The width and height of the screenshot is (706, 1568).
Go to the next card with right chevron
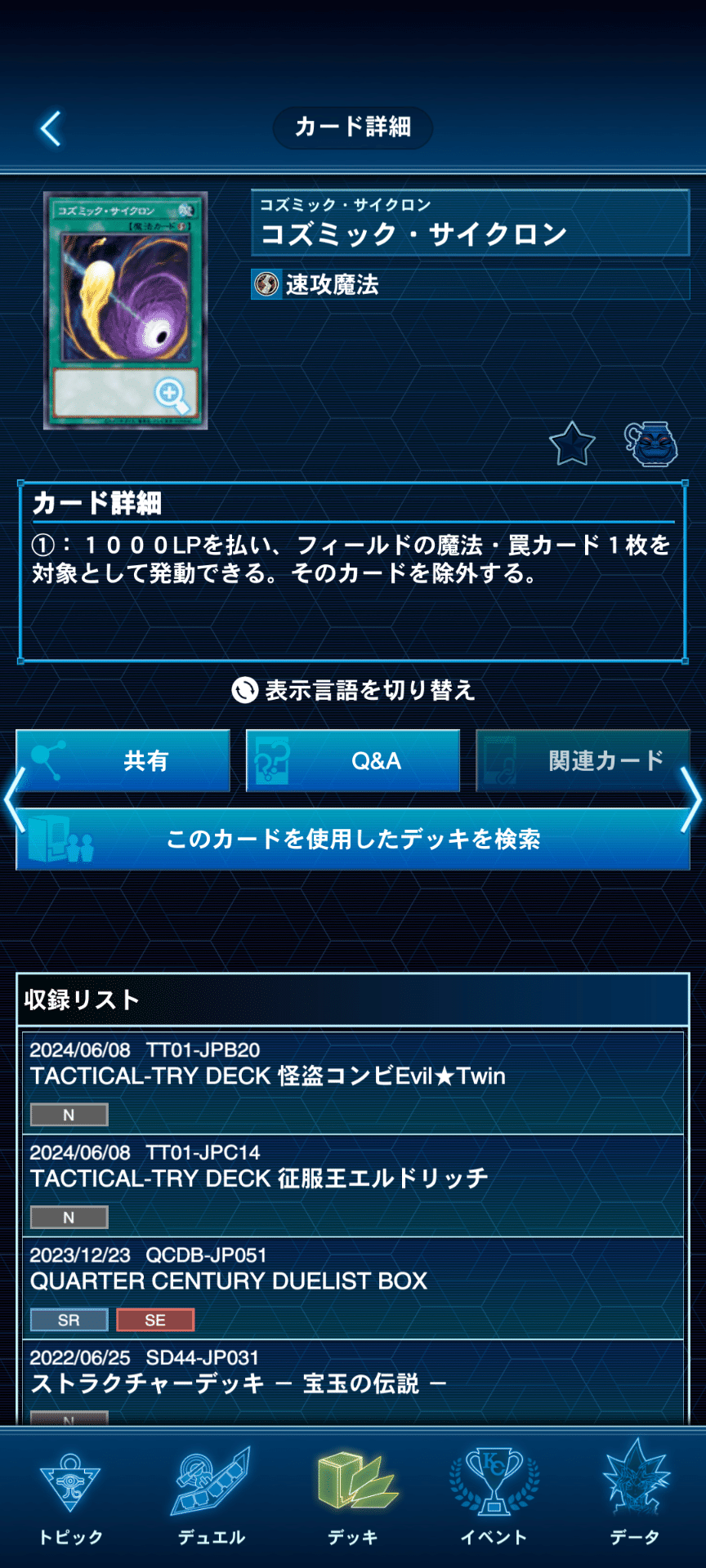[693, 800]
